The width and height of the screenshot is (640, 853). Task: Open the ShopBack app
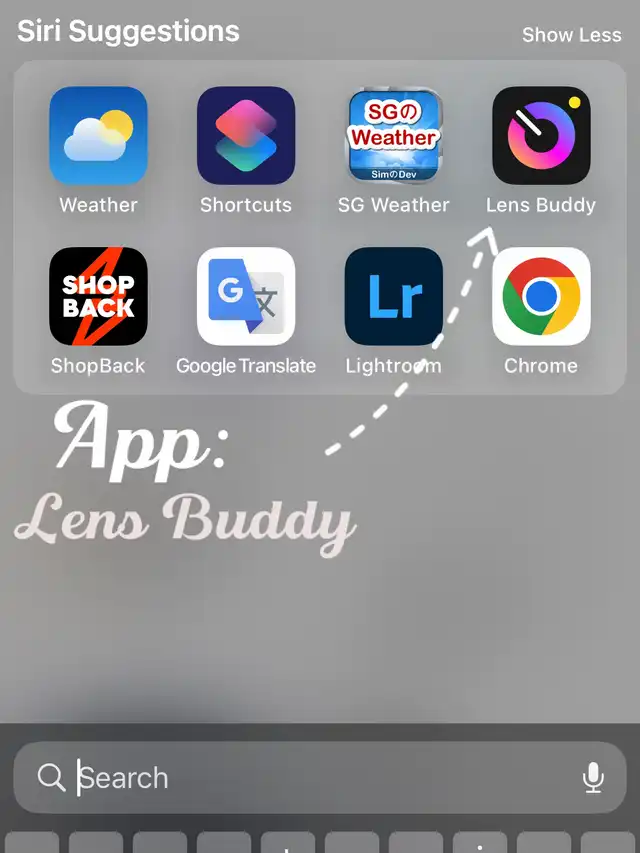pos(98,296)
